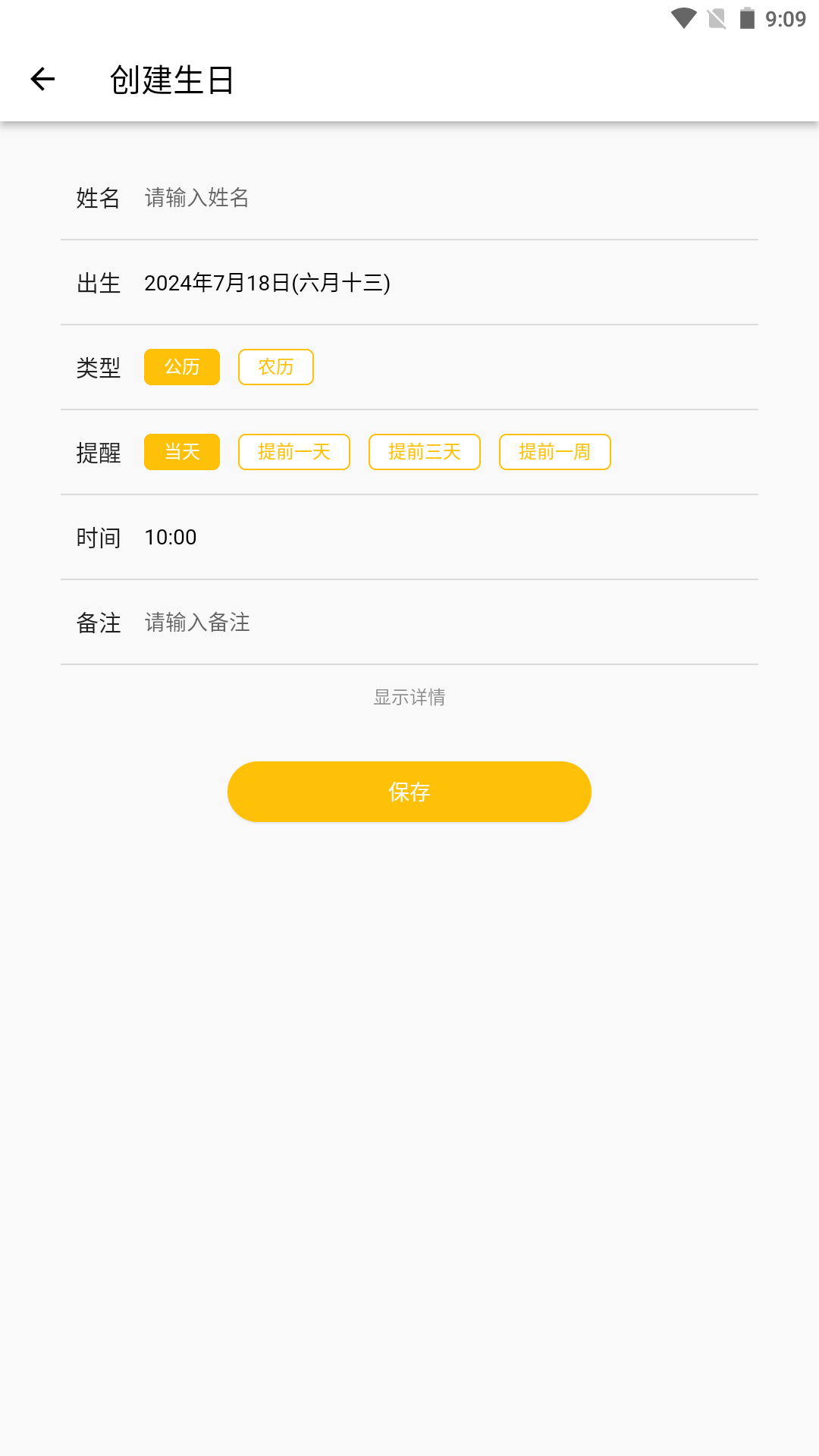Enable the 提前一周 reminder

pos(554,451)
